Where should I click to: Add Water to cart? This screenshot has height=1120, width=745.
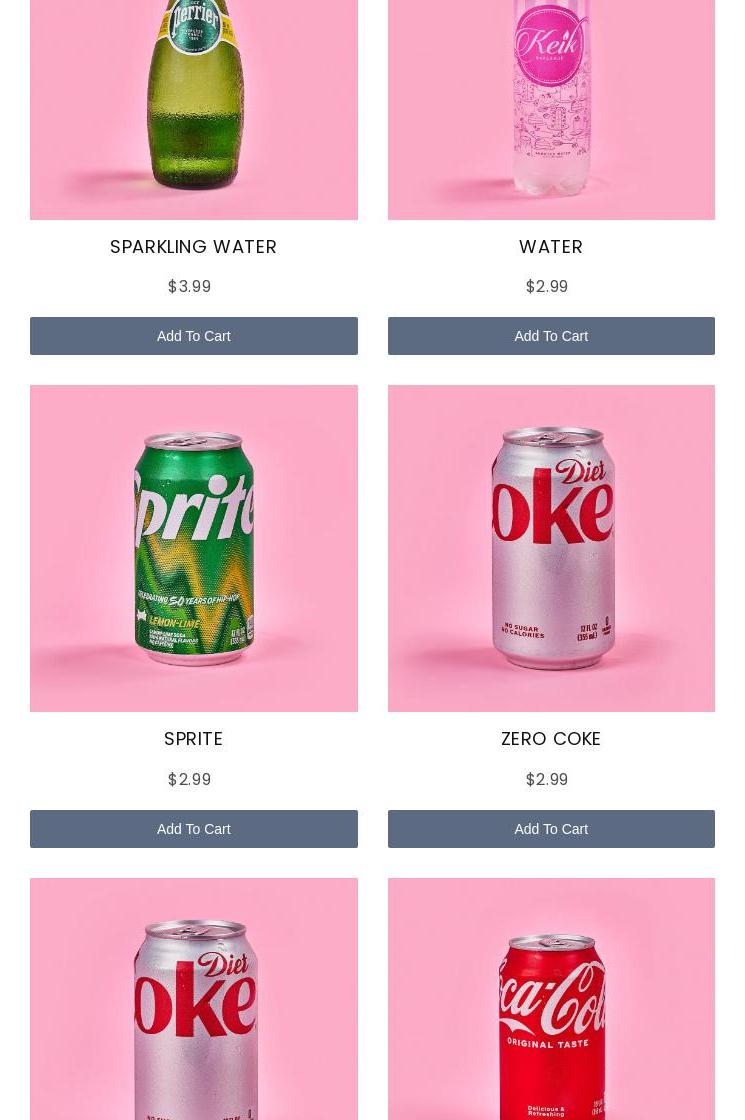coord(551,336)
